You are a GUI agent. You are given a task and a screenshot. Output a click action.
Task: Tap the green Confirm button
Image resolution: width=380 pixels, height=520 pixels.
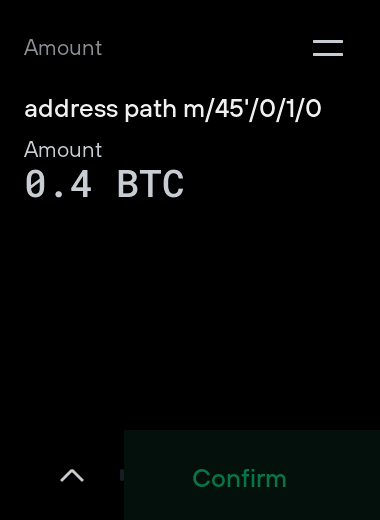pos(252,475)
